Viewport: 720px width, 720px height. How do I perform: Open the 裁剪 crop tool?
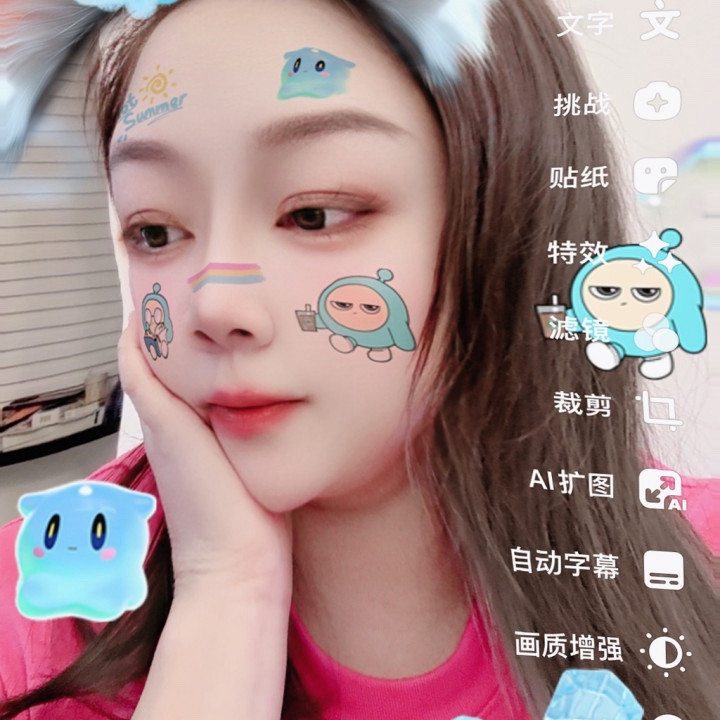coord(659,407)
